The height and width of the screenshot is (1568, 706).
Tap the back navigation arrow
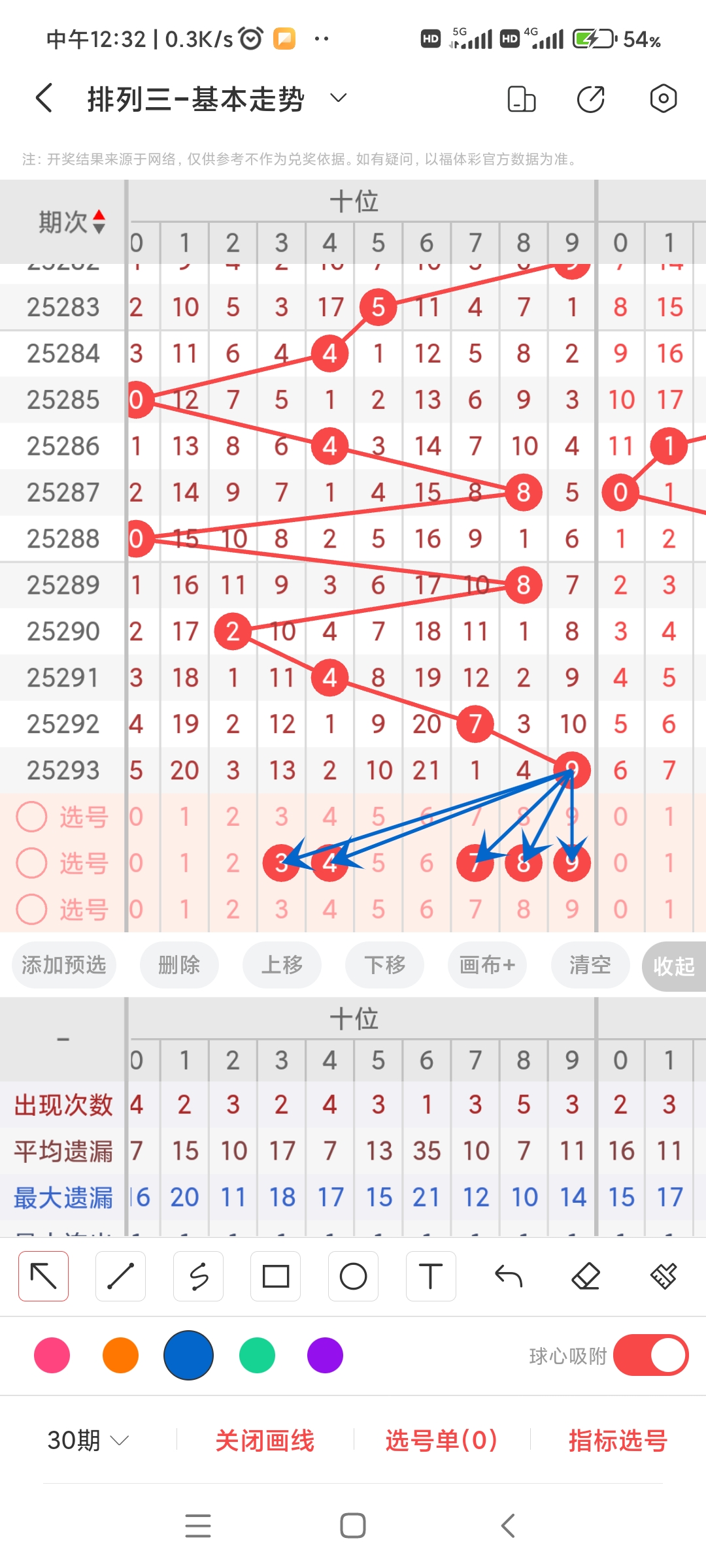click(42, 98)
